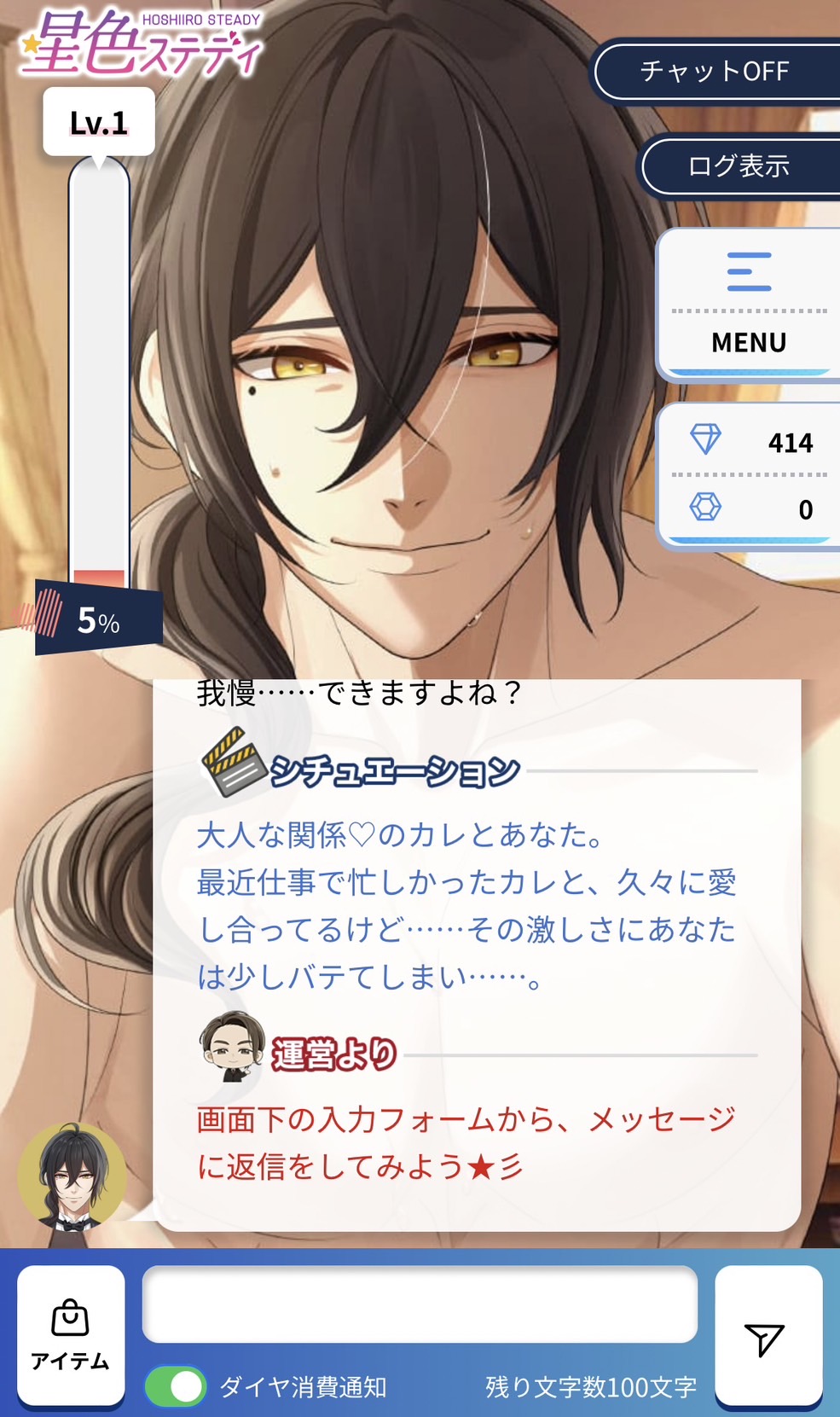Image resolution: width=840 pixels, height=1417 pixels.
Task: Open the MENU panel
Action: click(x=748, y=303)
